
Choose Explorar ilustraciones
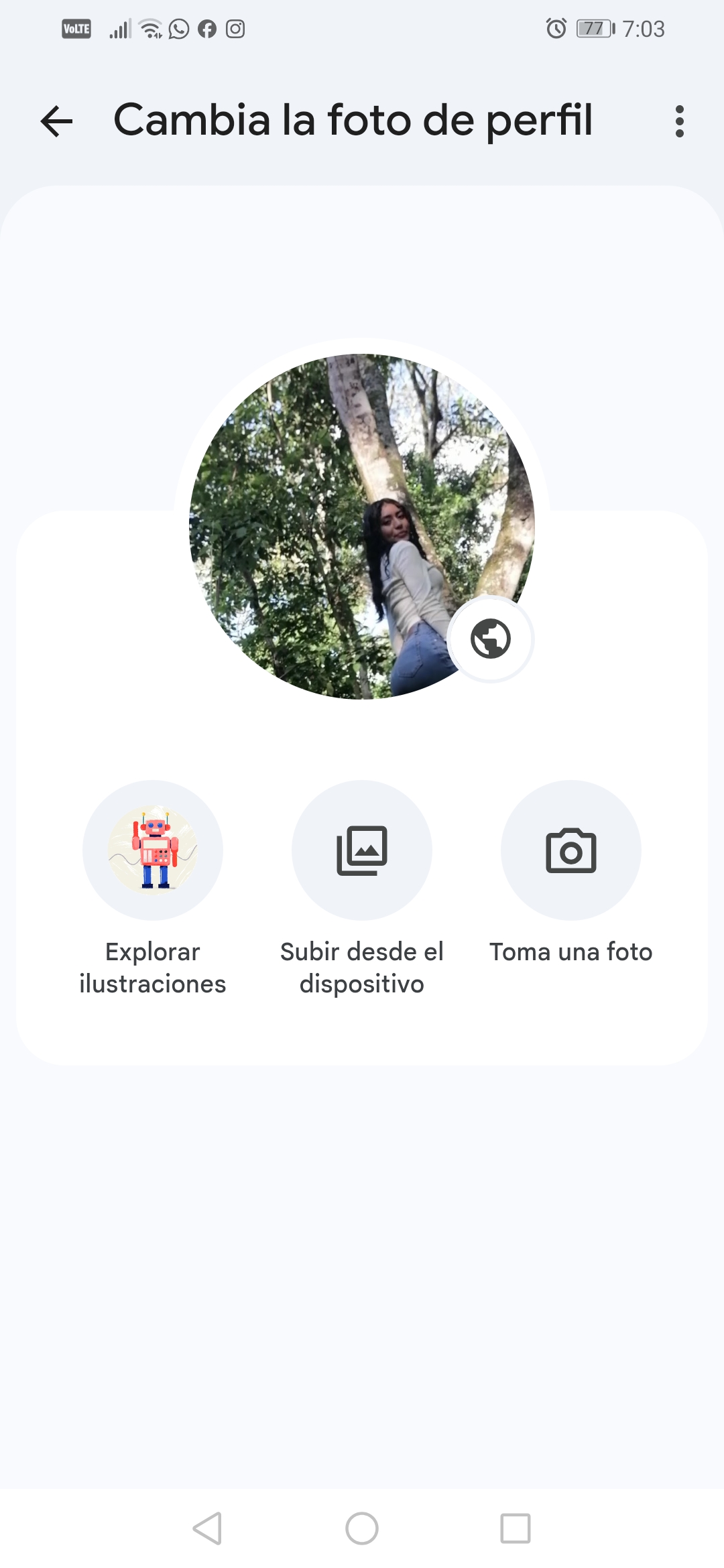[153, 850]
